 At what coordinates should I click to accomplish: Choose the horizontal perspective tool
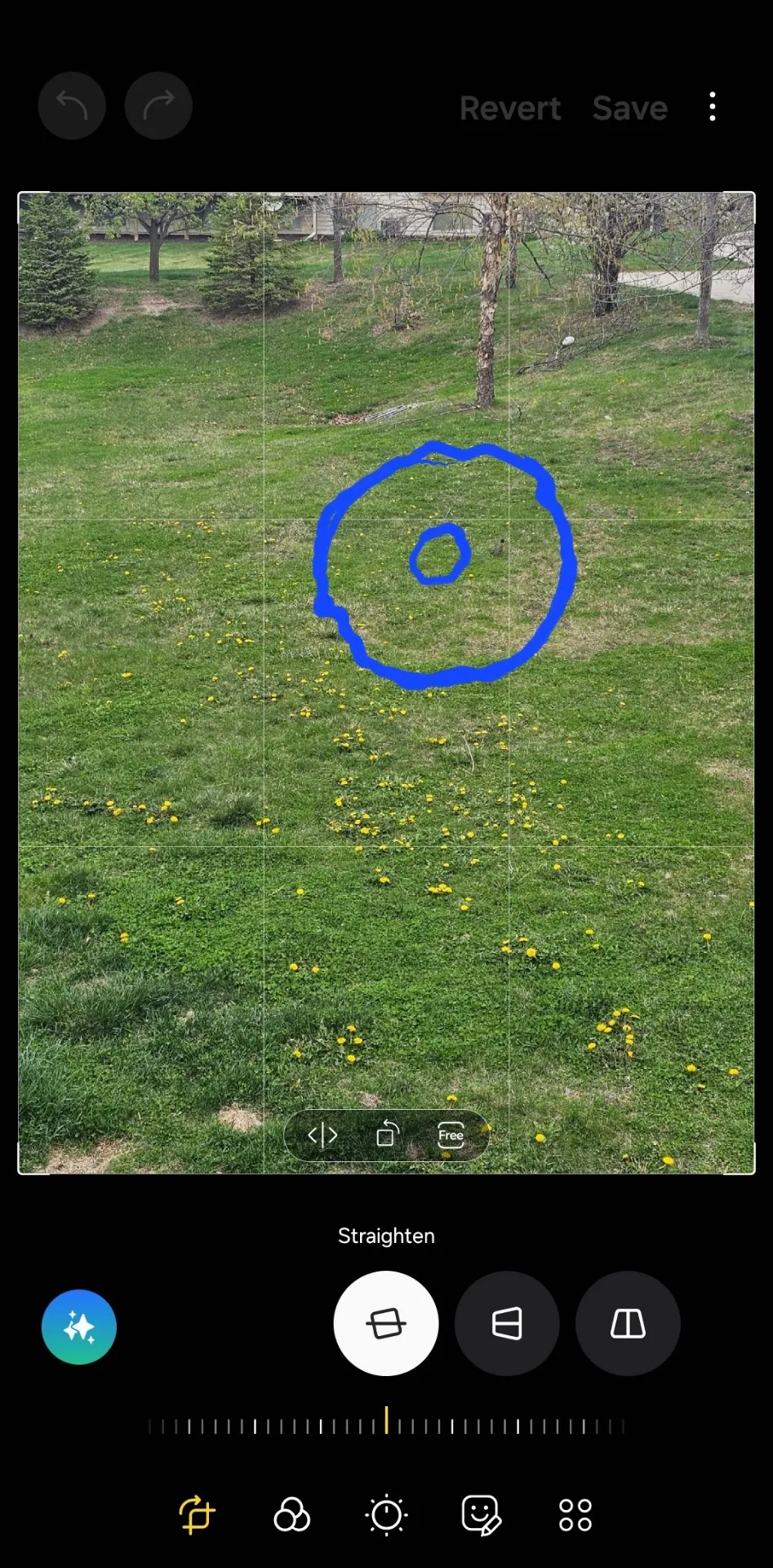pyautogui.click(x=507, y=1323)
